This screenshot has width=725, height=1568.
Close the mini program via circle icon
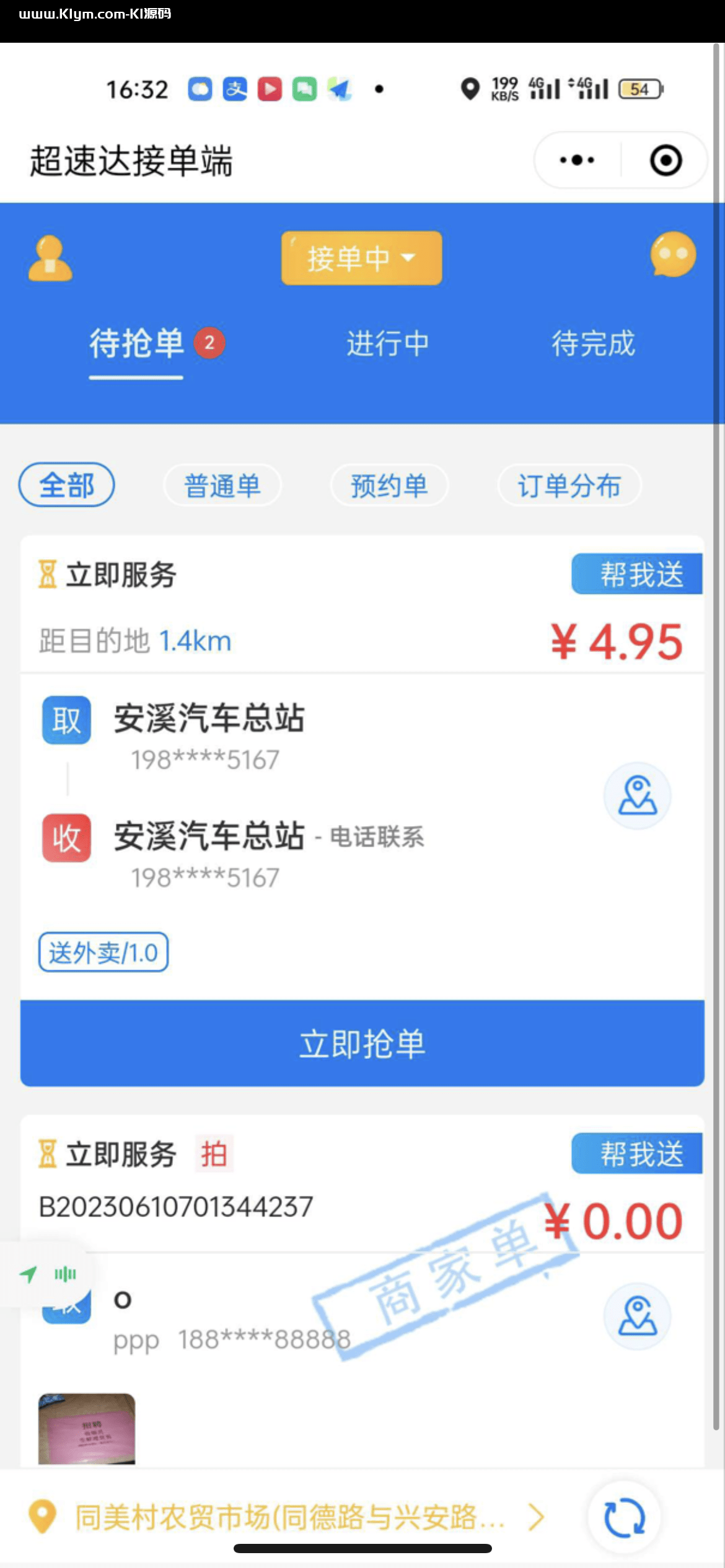click(666, 160)
